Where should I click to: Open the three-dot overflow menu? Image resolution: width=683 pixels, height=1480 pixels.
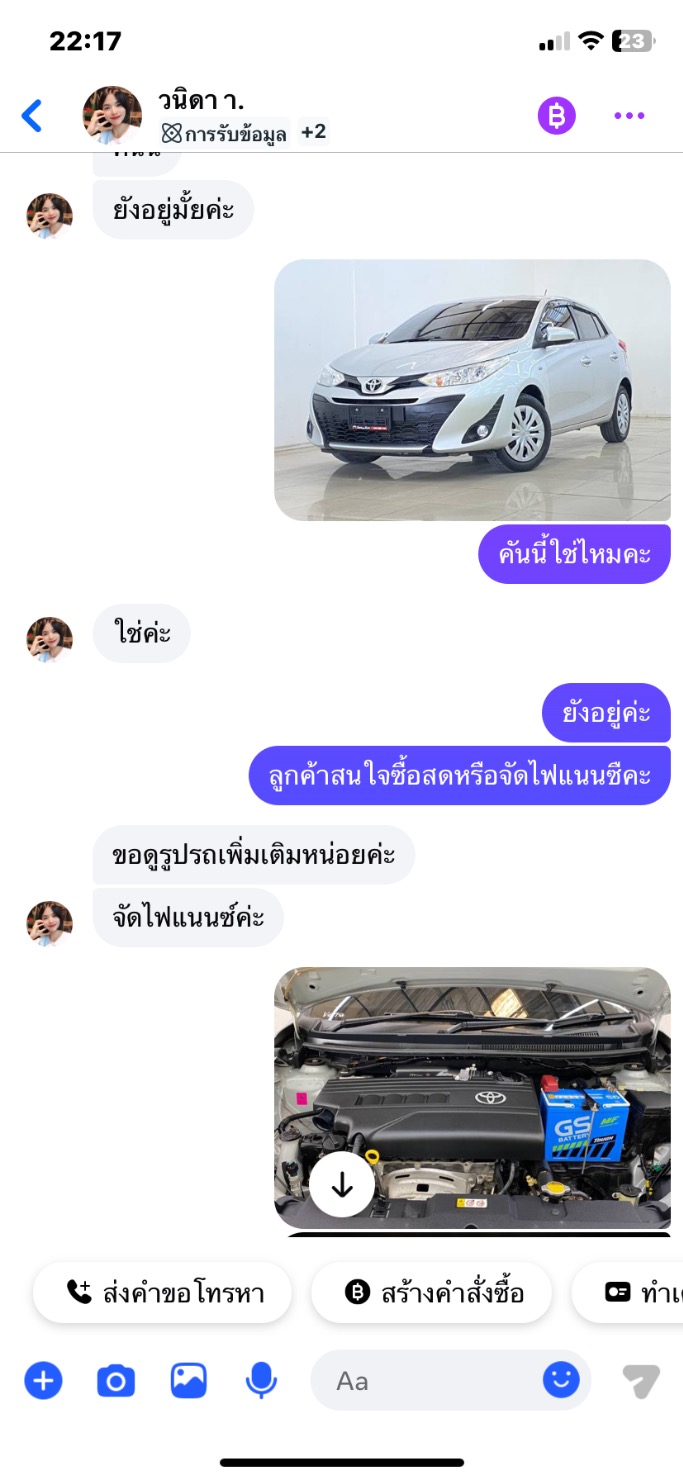(x=629, y=116)
